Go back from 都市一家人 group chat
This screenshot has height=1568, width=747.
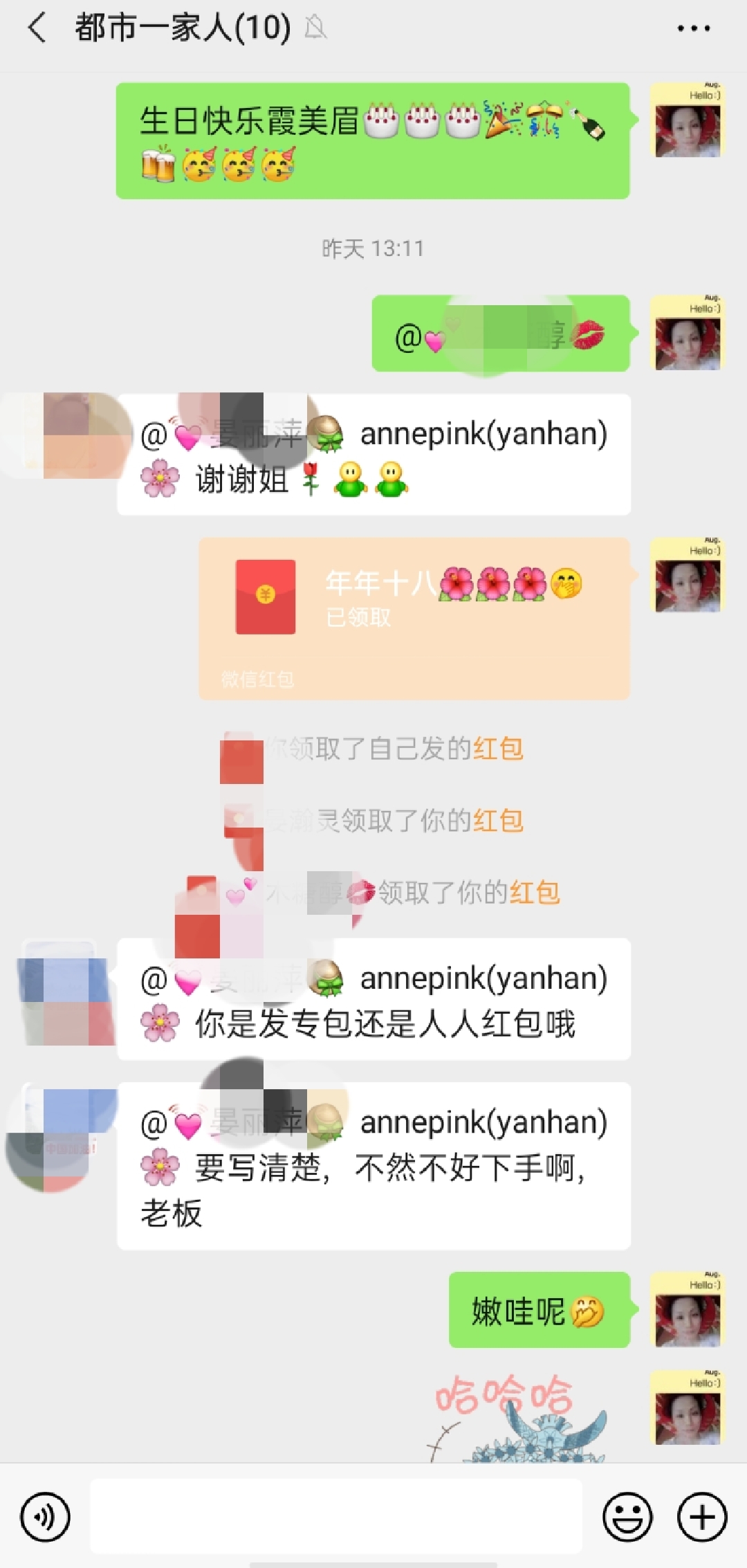(37, 28)
